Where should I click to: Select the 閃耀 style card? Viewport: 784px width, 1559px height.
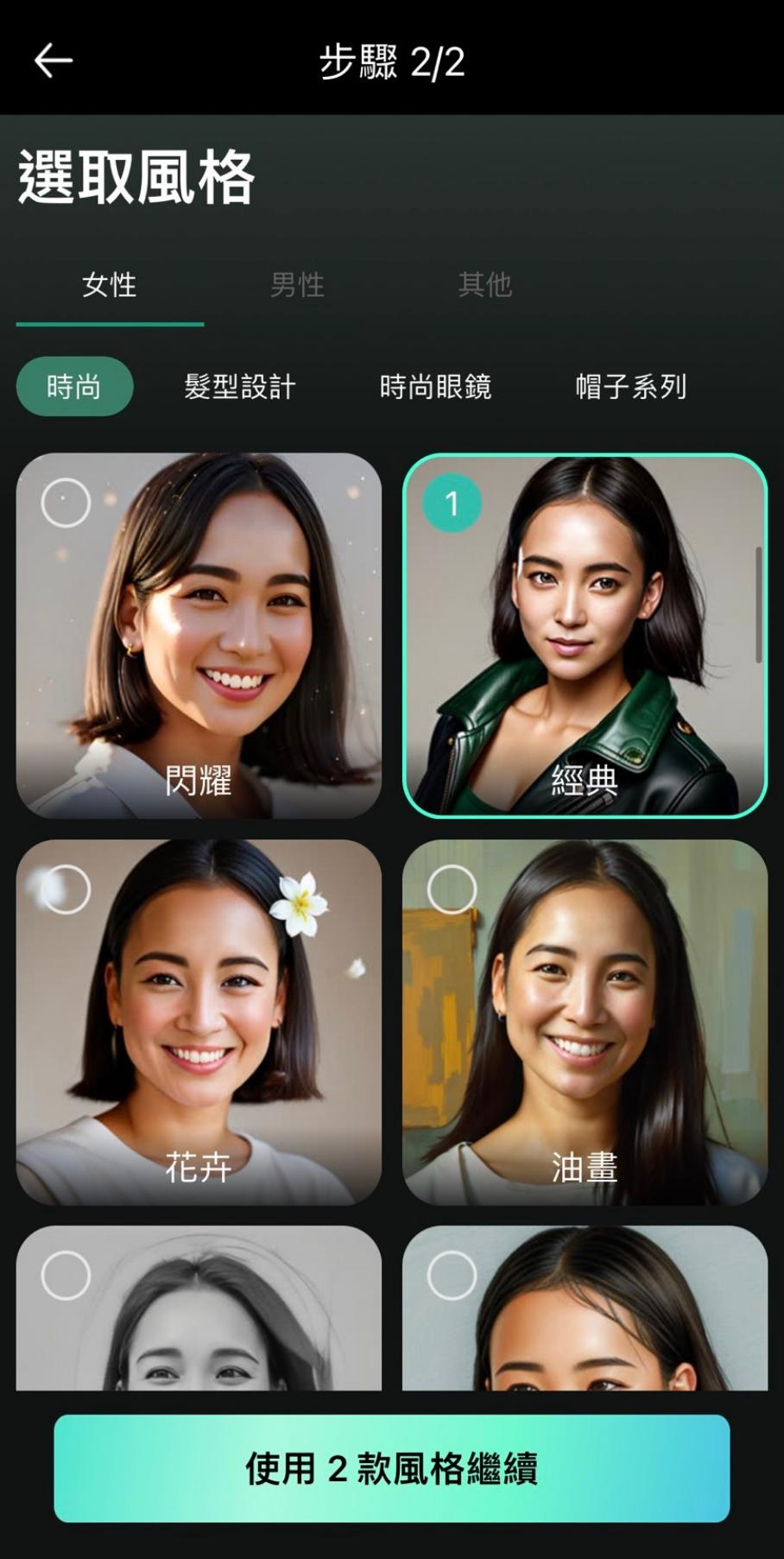199,635
